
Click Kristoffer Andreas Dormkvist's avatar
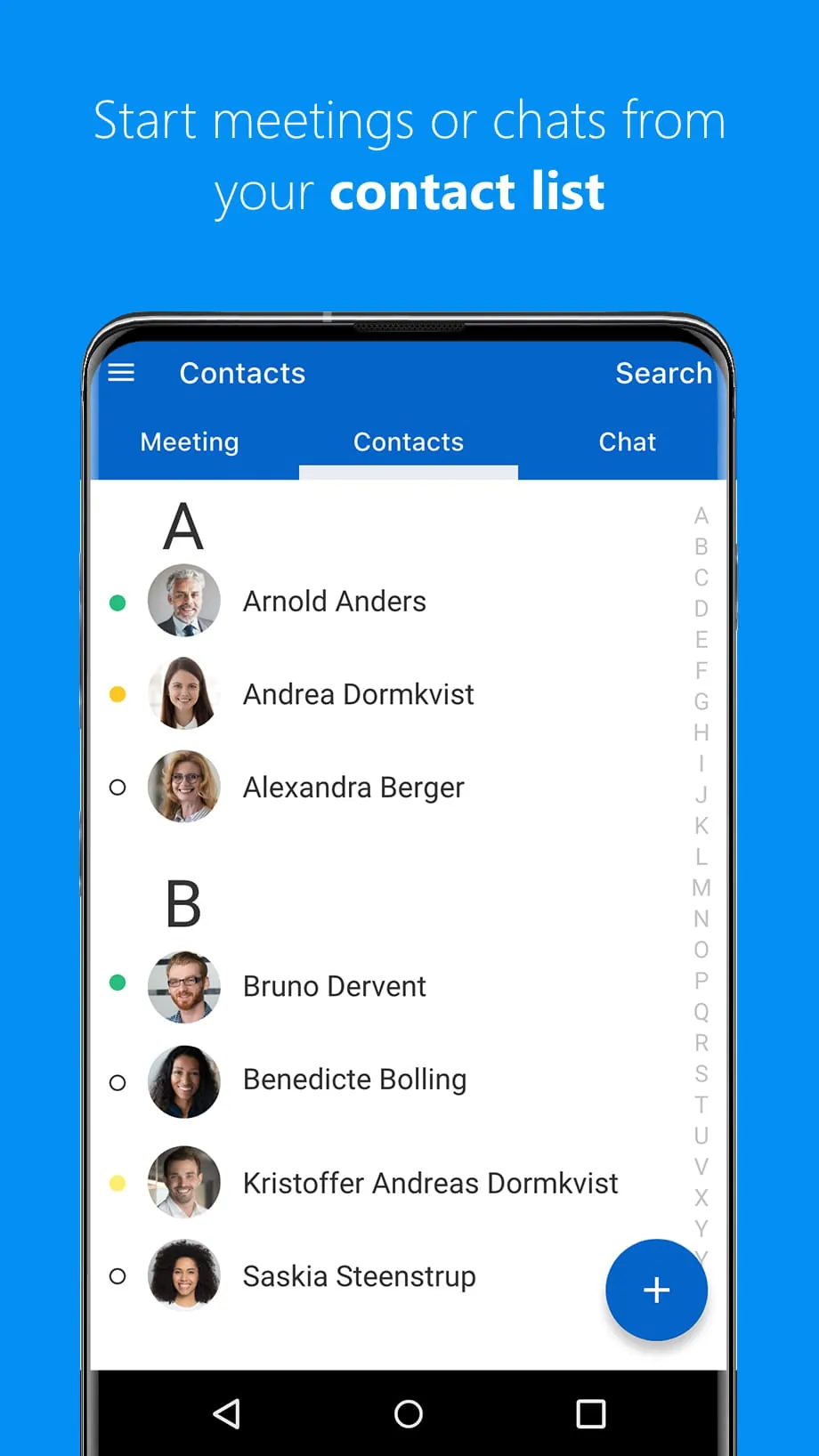184,1184
